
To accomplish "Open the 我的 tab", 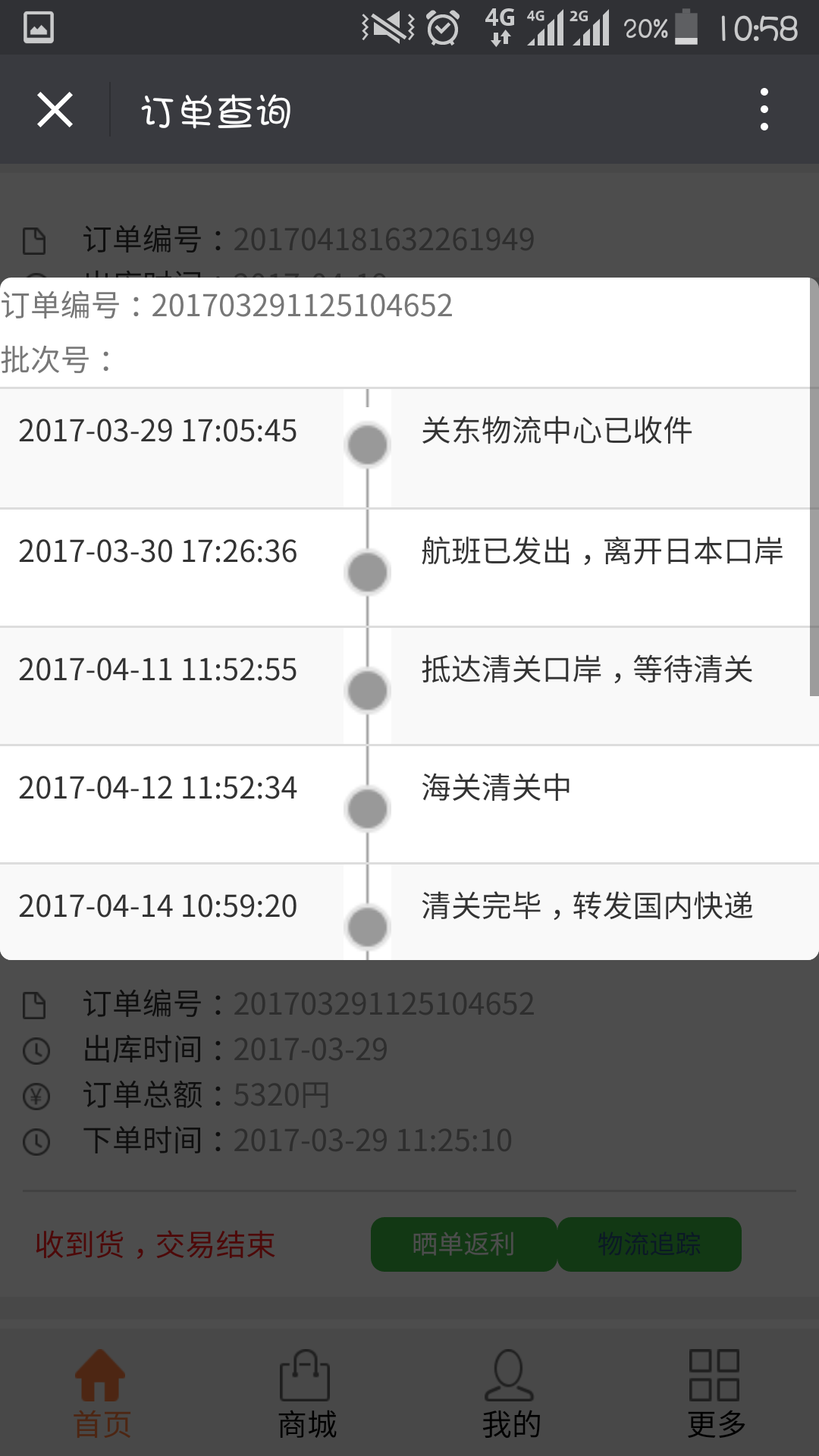I will click(x=511, y=1394).
